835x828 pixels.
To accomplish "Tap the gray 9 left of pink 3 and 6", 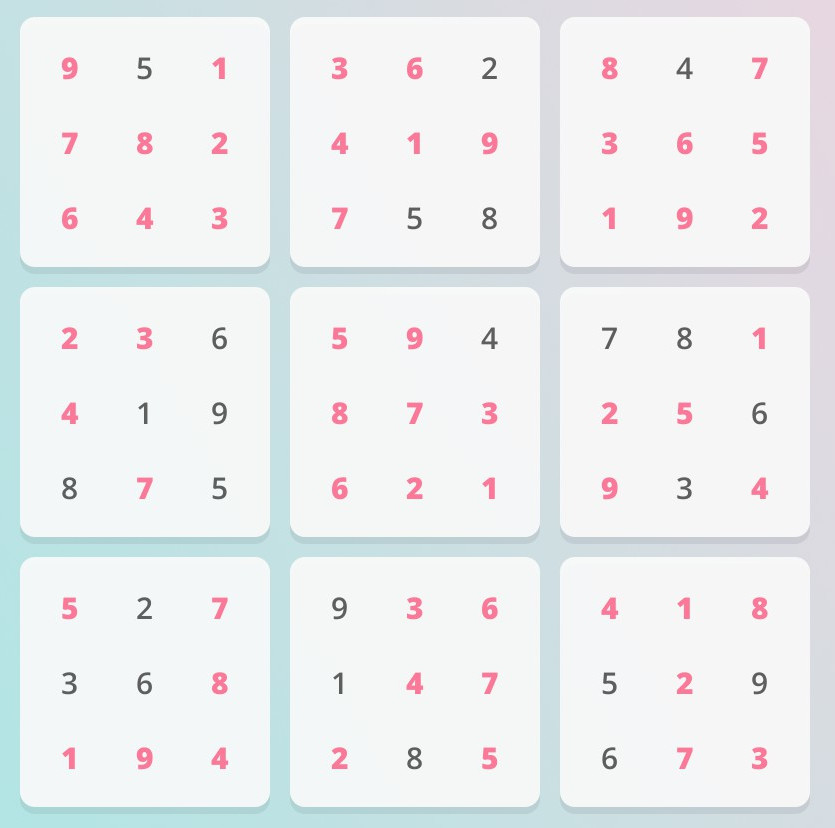I will 339,609.
